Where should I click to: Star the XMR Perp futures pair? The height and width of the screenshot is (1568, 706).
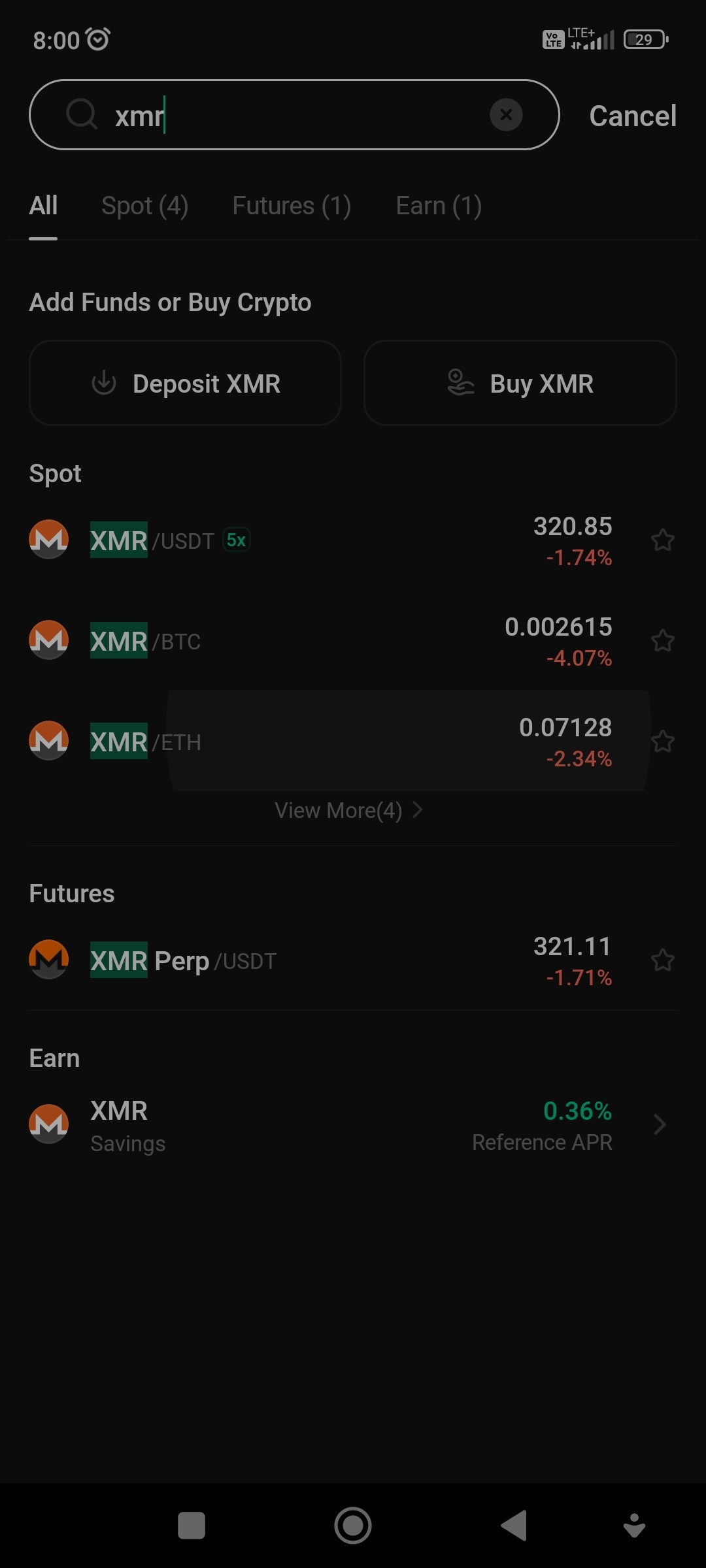click(x=662, y=961)
